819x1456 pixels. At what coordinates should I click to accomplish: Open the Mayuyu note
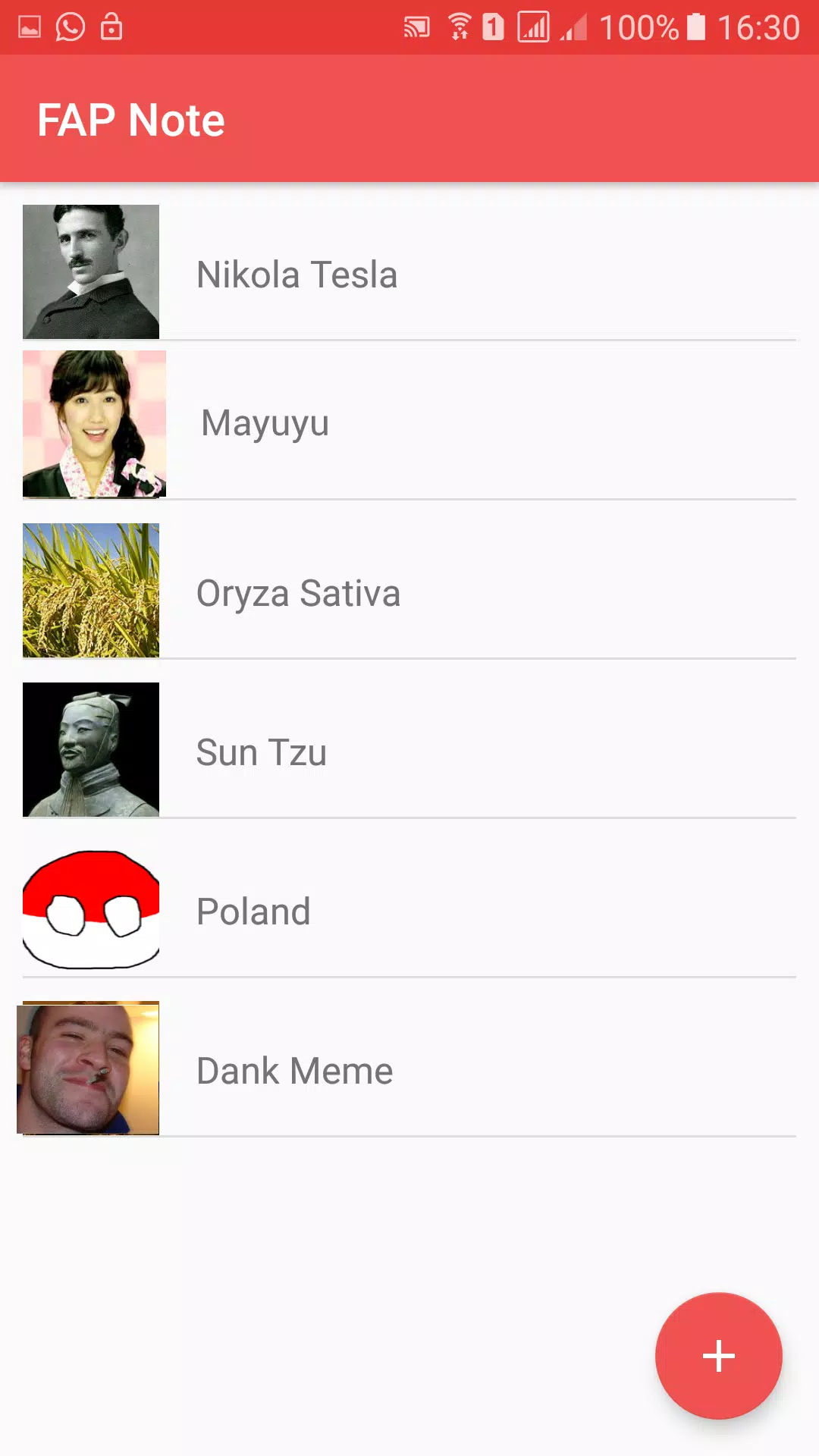pos(409,423)
